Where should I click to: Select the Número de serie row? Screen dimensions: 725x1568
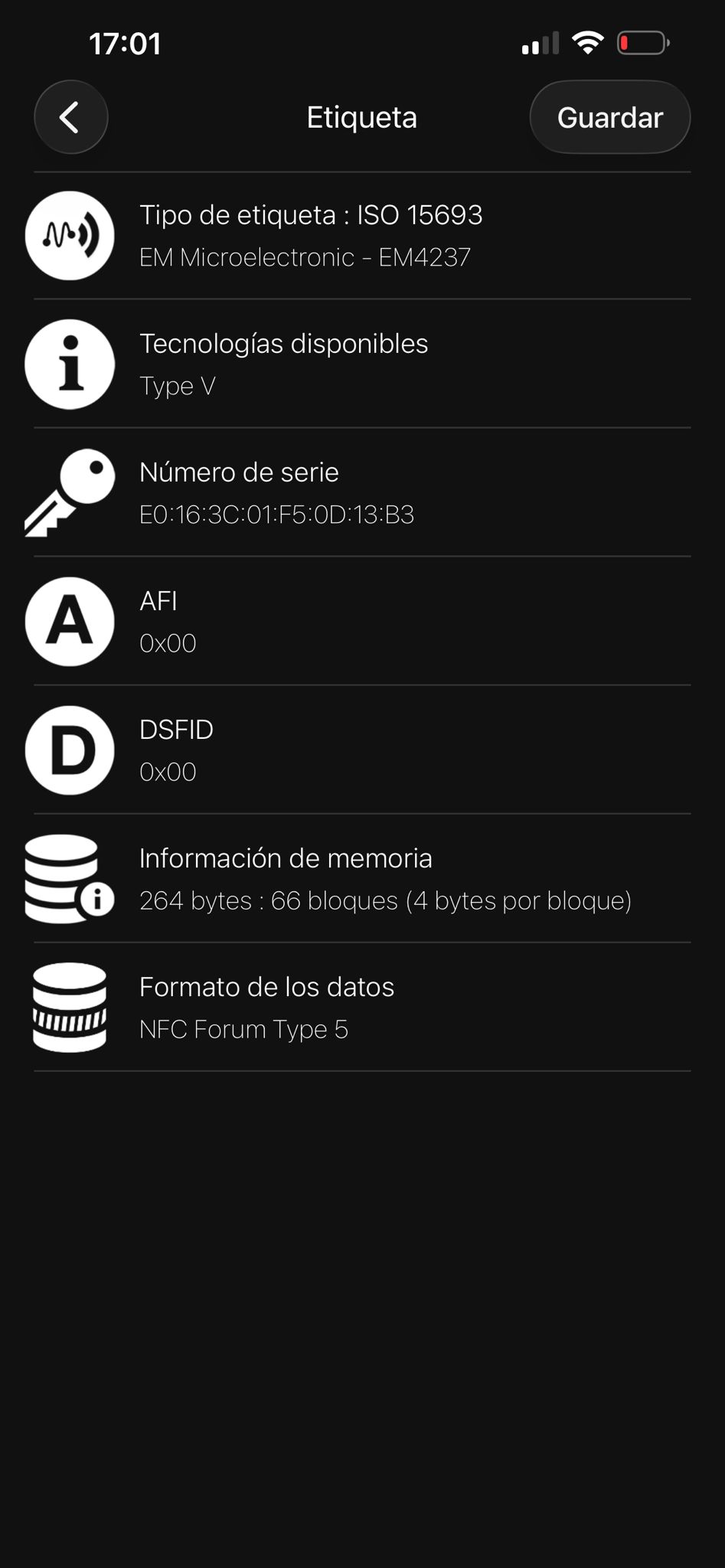tap(362, 492)
